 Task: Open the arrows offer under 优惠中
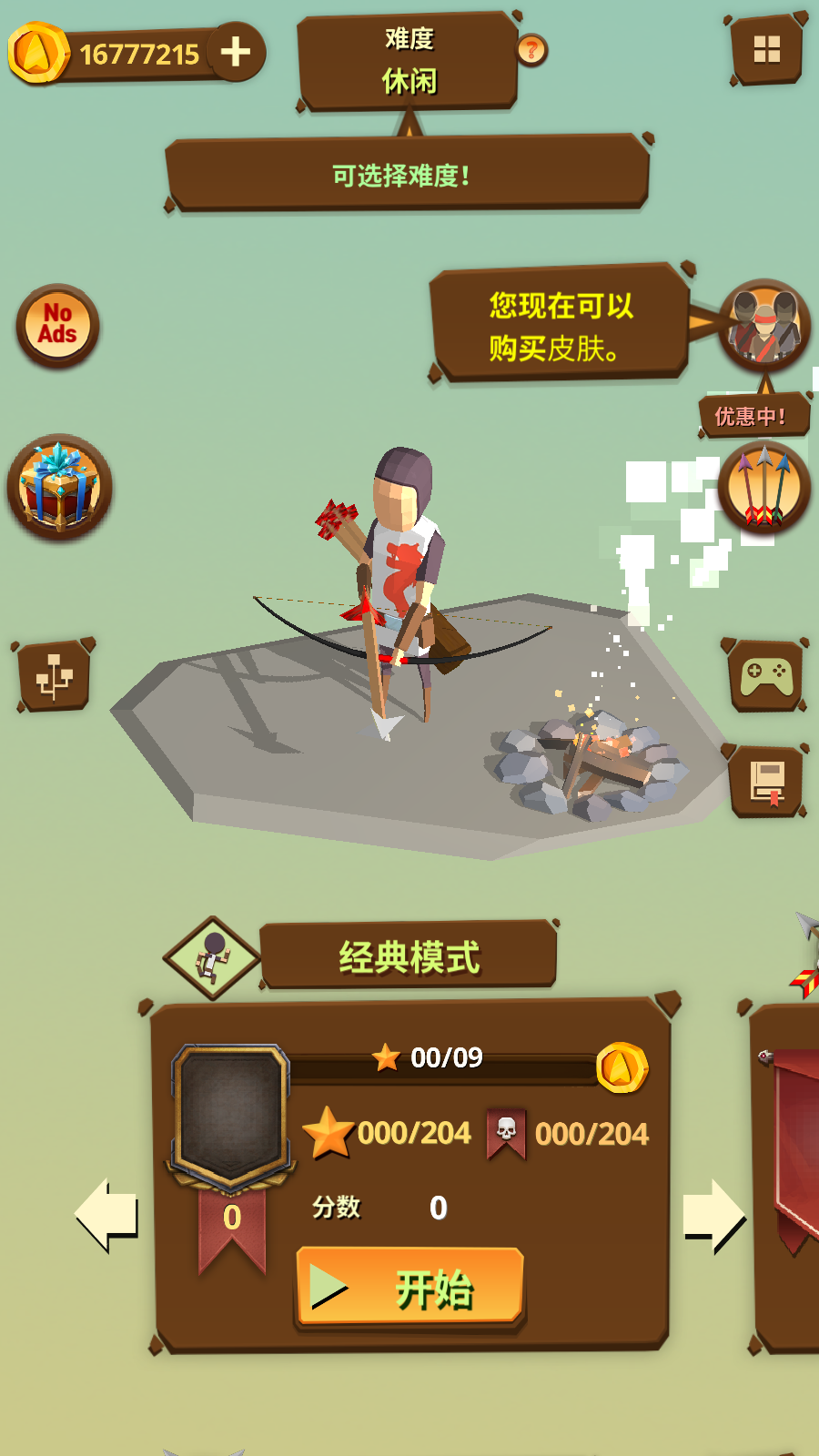763,489
